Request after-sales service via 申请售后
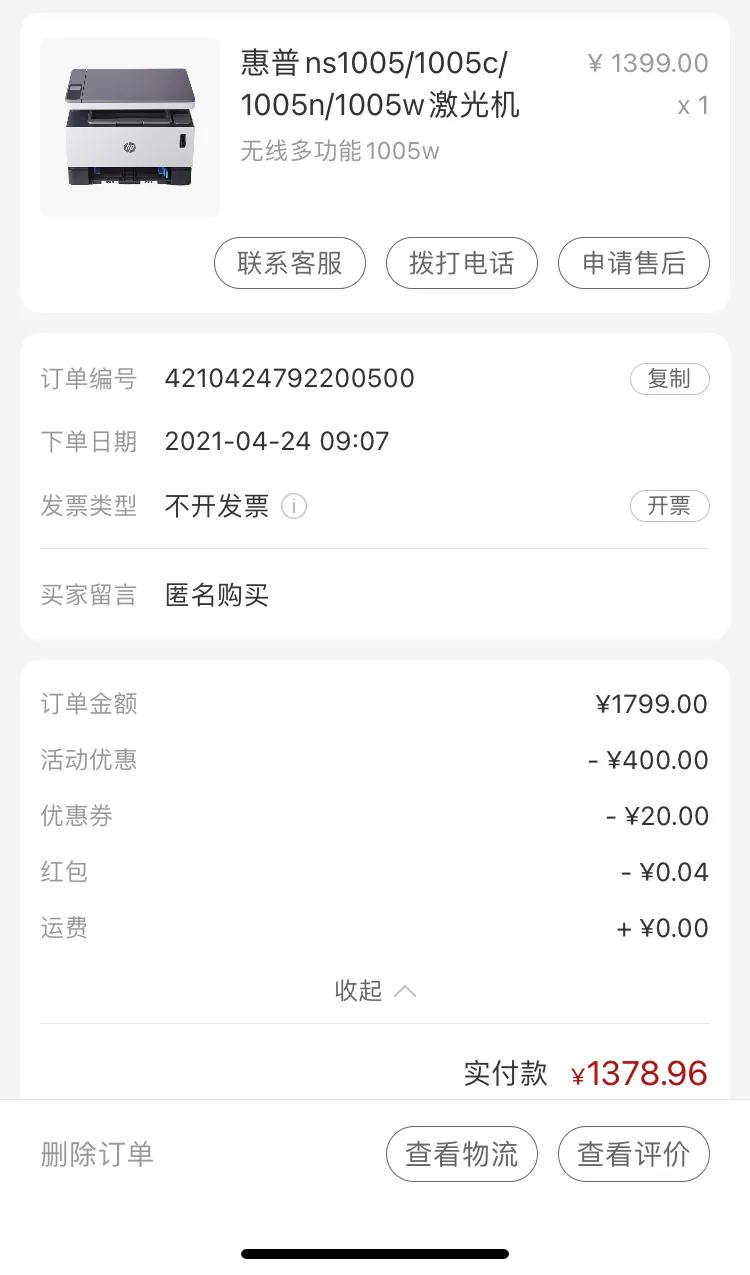Screen dimensions: 750x1275 pyautogui.click(x=633, y=263)
